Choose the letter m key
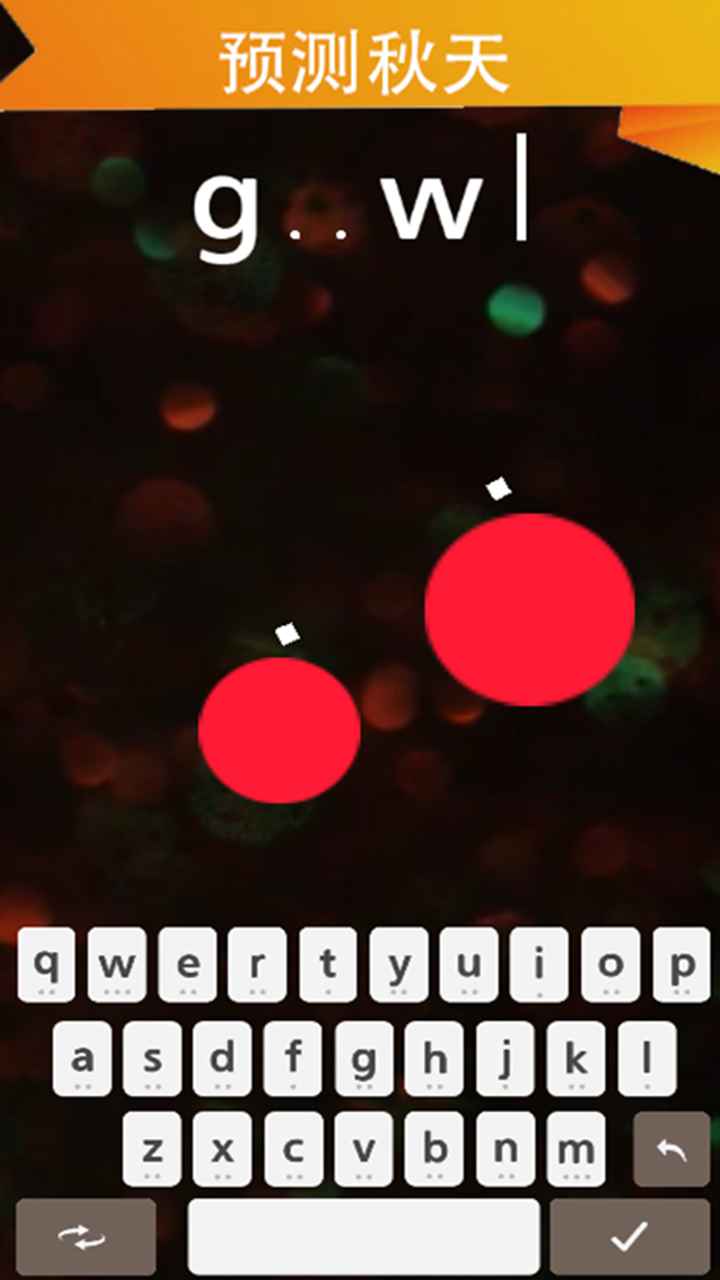The image size is (720, 1280). coord(576,1149)
